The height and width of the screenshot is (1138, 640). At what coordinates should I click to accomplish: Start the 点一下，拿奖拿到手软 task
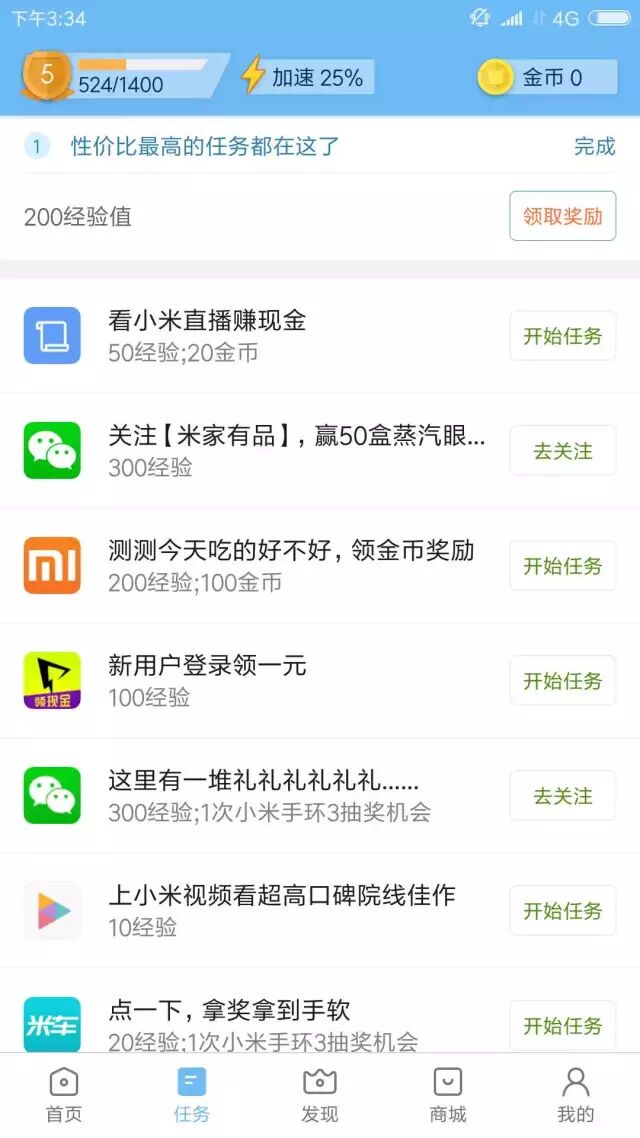click(x=562, y=1025)
